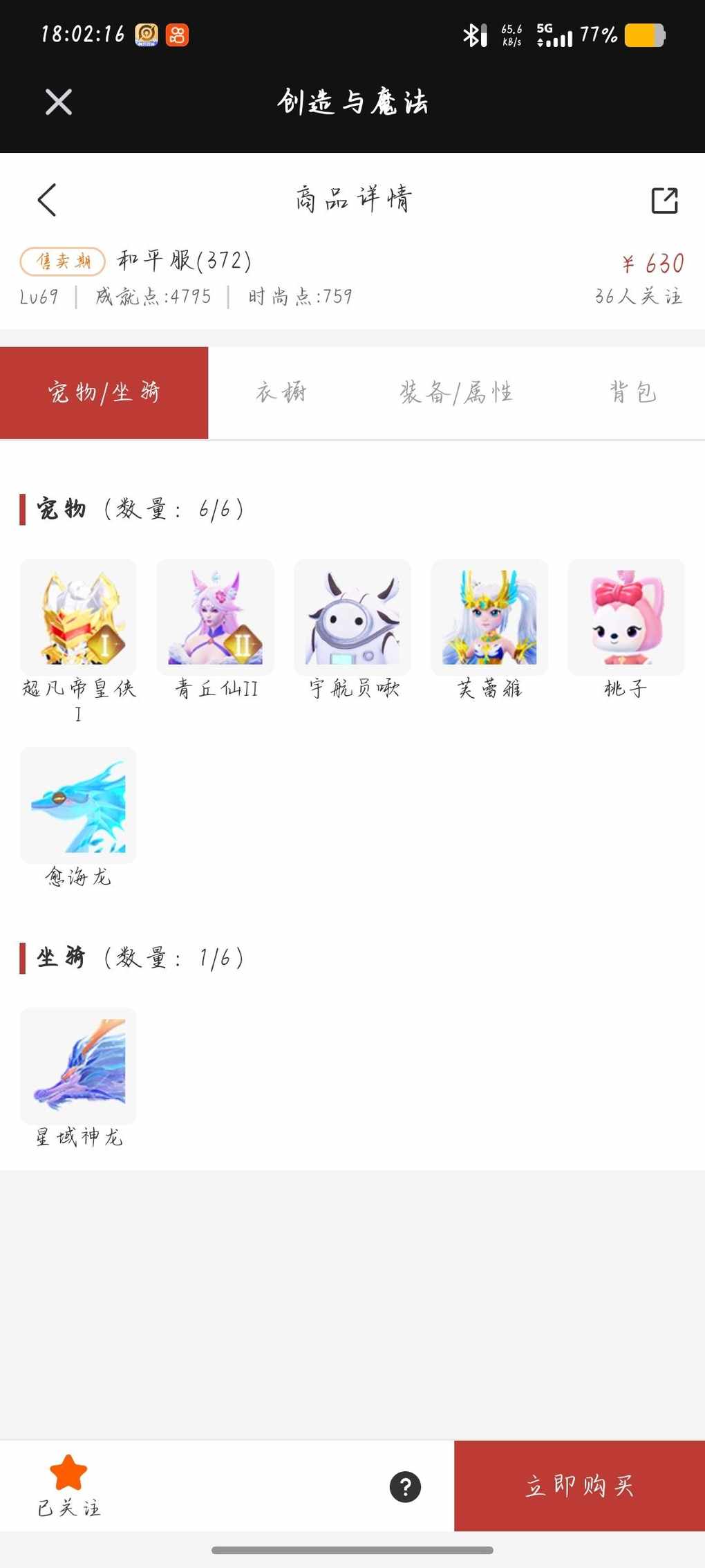This screenshot has width=705, height=1568.
Task: Unfollow this listing via 已关注 star
Action: pos(68,1486)
